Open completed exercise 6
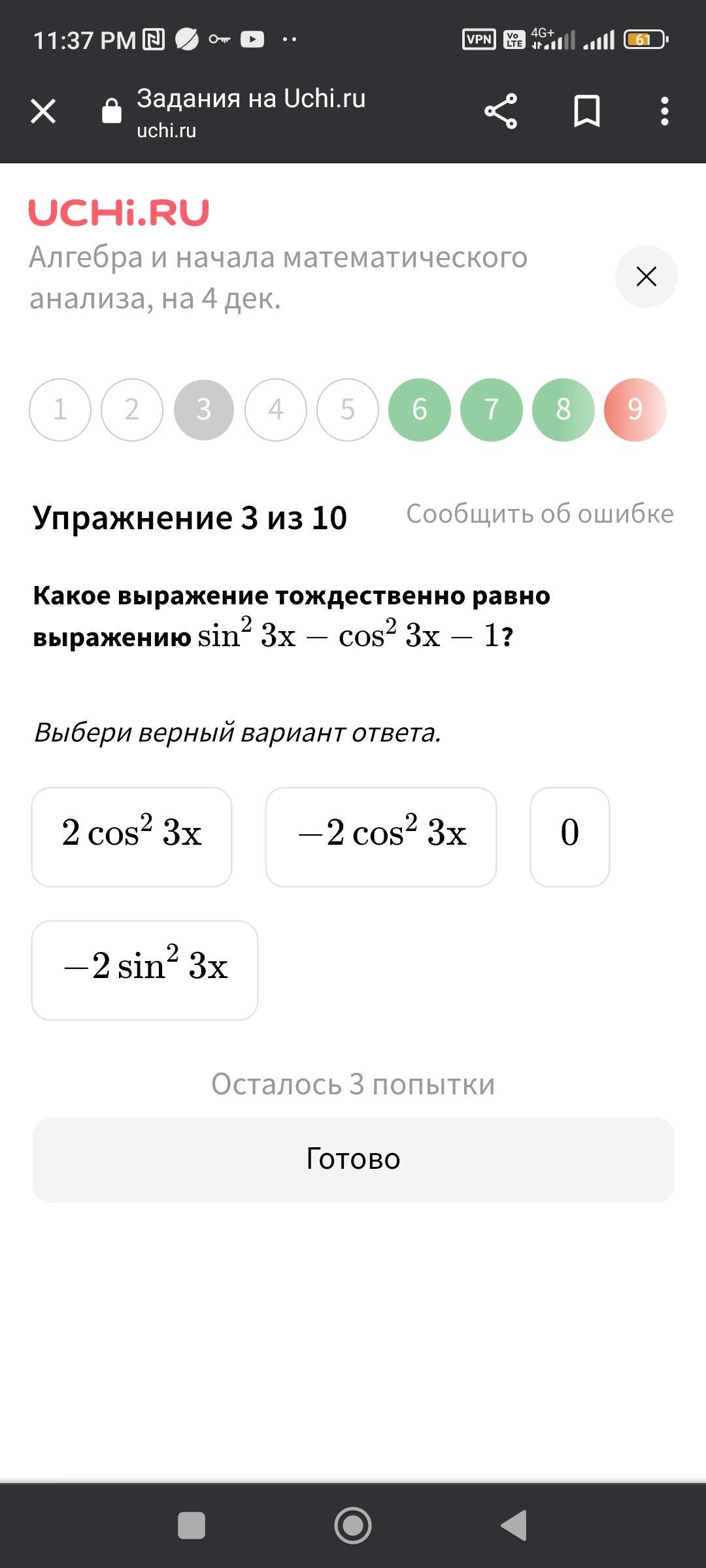This screenshot has height=1568, width=706. 420,410
